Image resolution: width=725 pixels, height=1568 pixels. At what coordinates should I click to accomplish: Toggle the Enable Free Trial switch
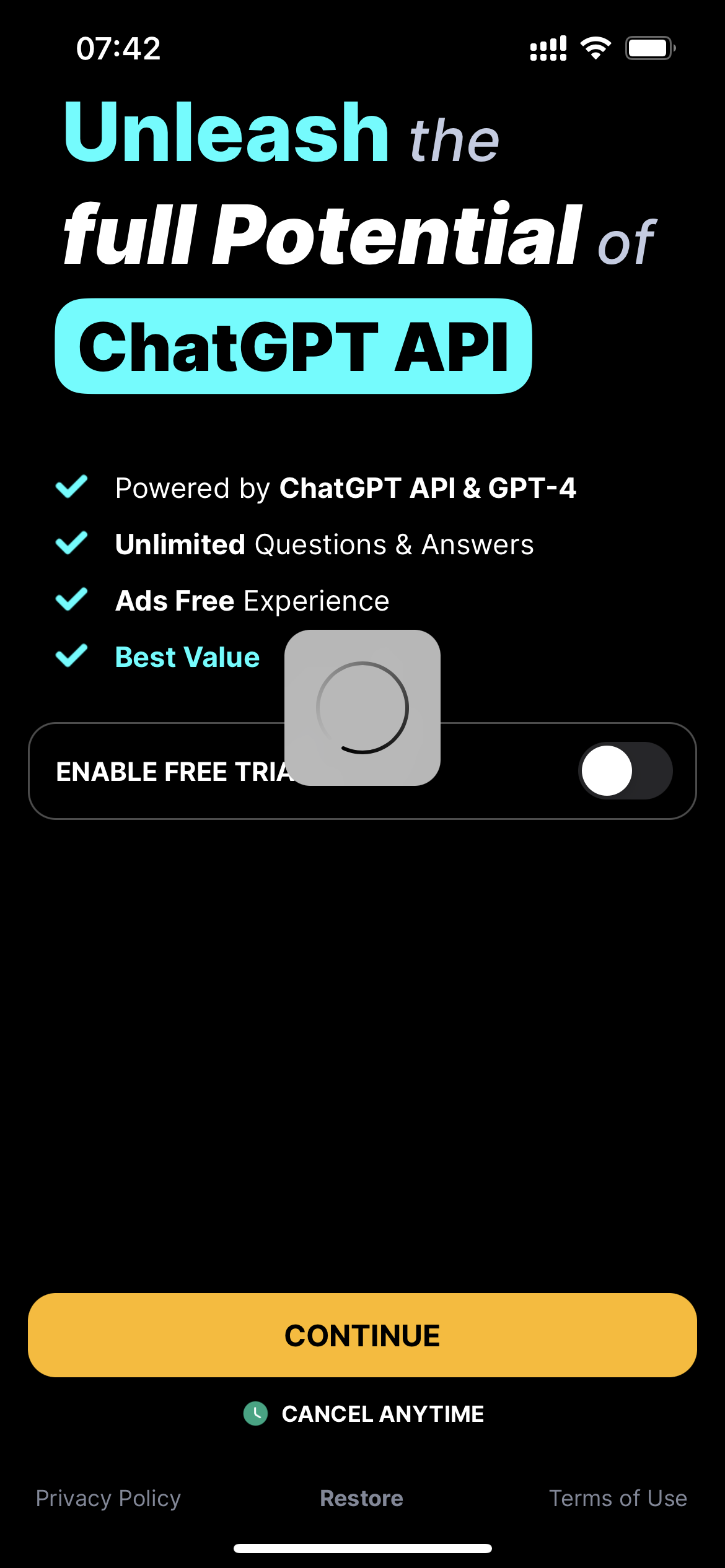coord(625,770)
